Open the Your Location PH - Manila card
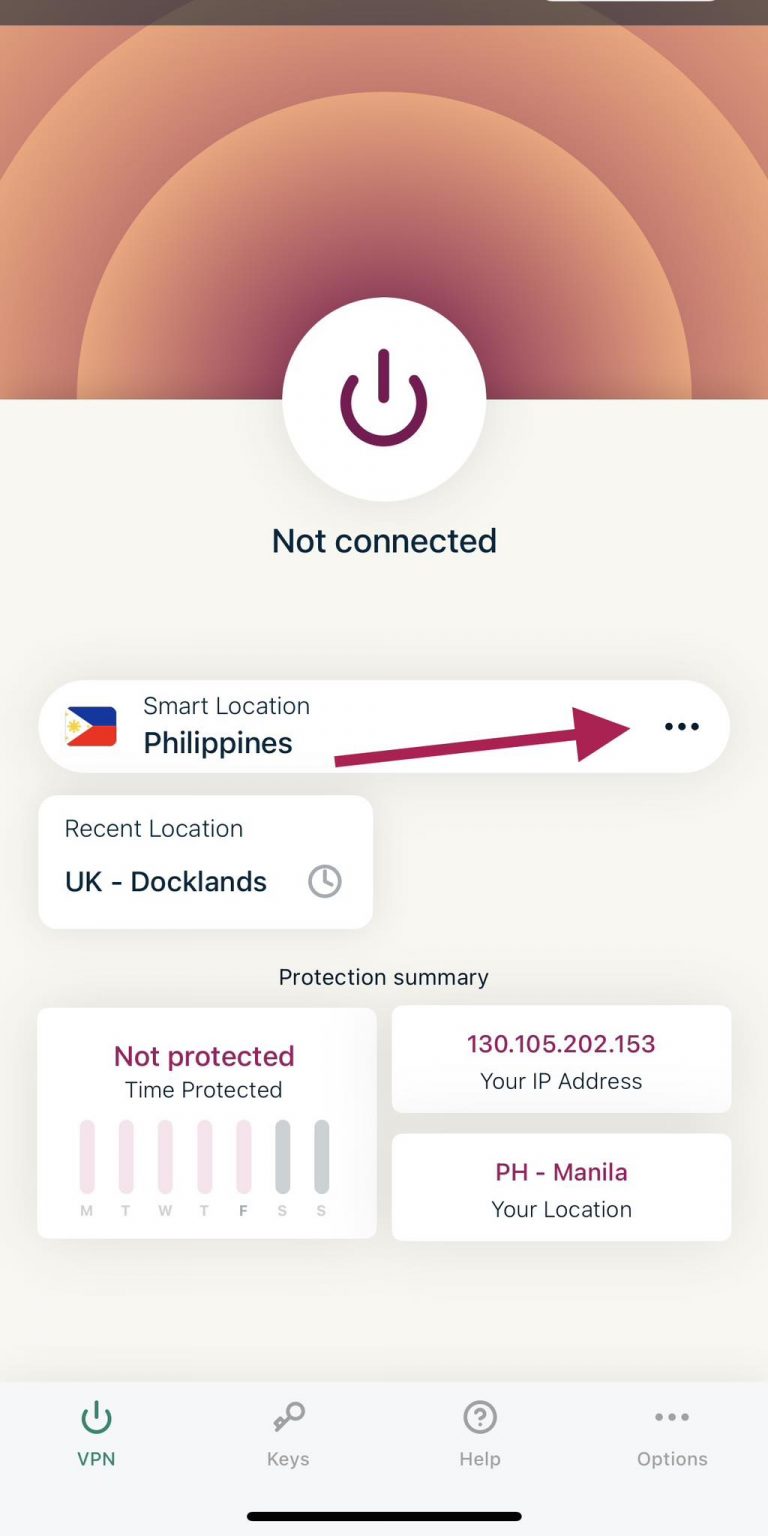 [x=561, y=1187]
